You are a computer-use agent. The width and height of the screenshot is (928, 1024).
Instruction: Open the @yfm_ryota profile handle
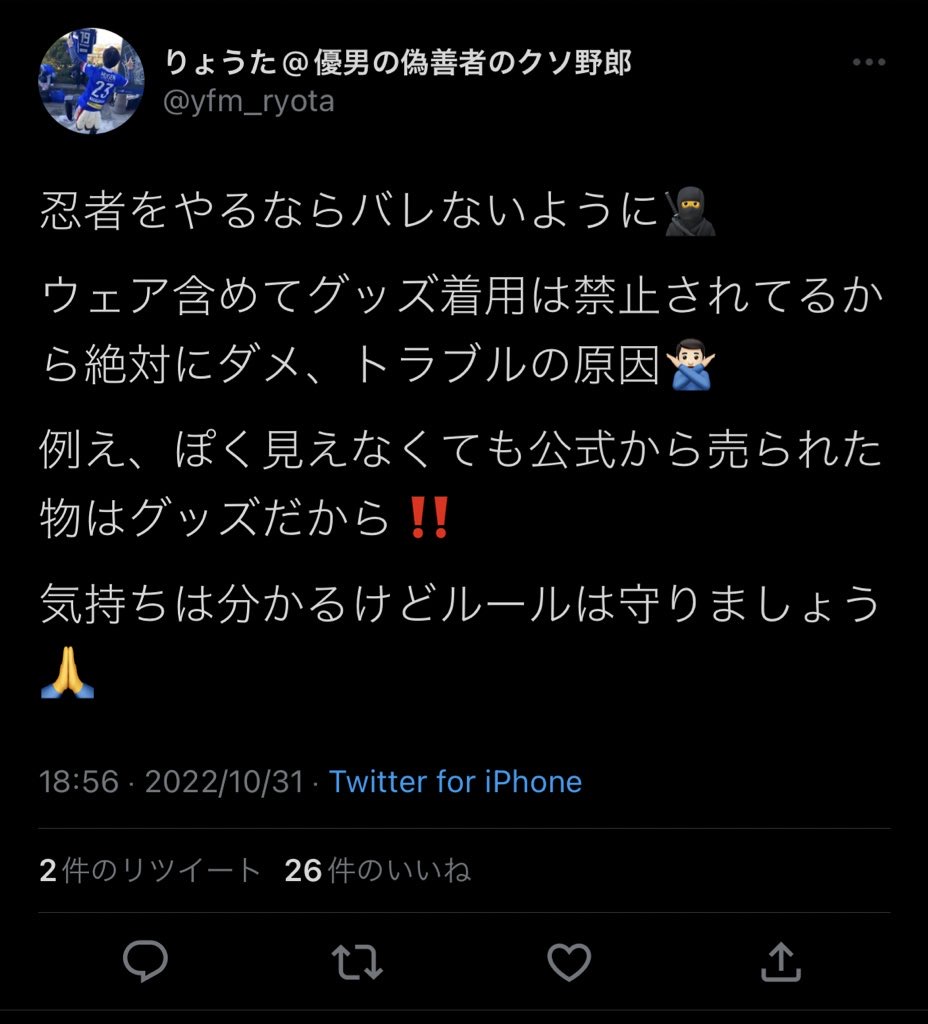click(x=249, y=101)
